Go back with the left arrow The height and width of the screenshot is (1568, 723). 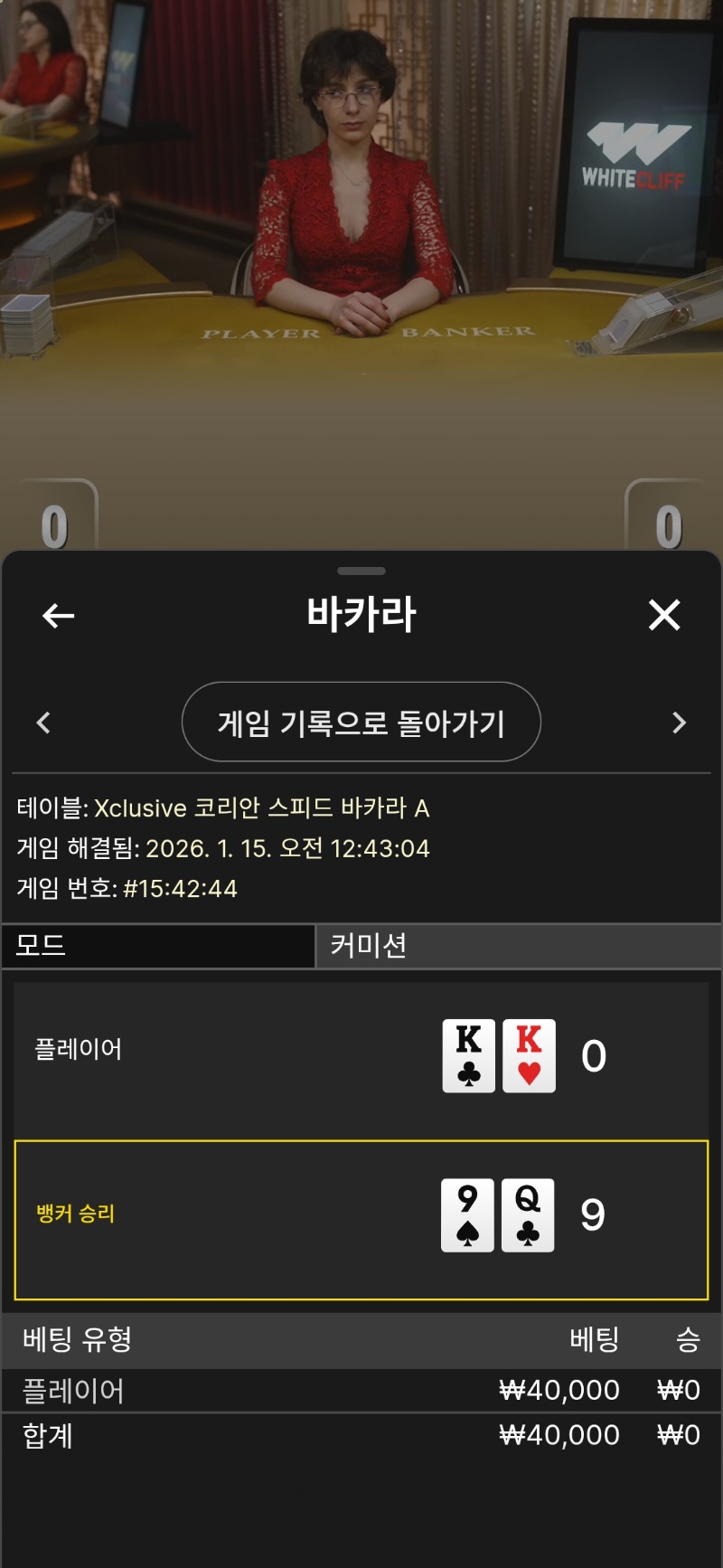tap(59, 617)
